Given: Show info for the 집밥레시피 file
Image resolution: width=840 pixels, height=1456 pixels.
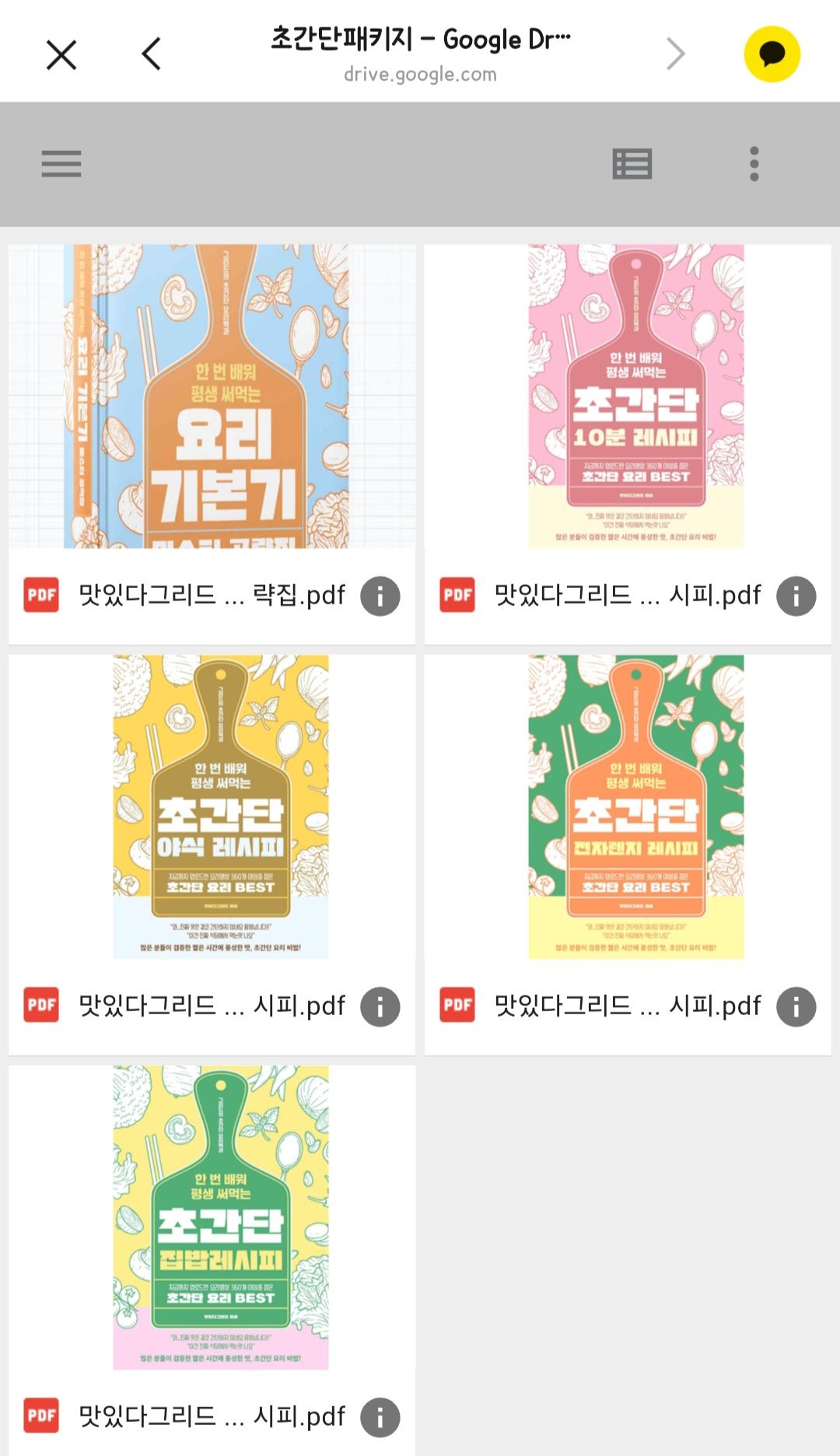Looking at the screenshot, I should pos(380,1417).
